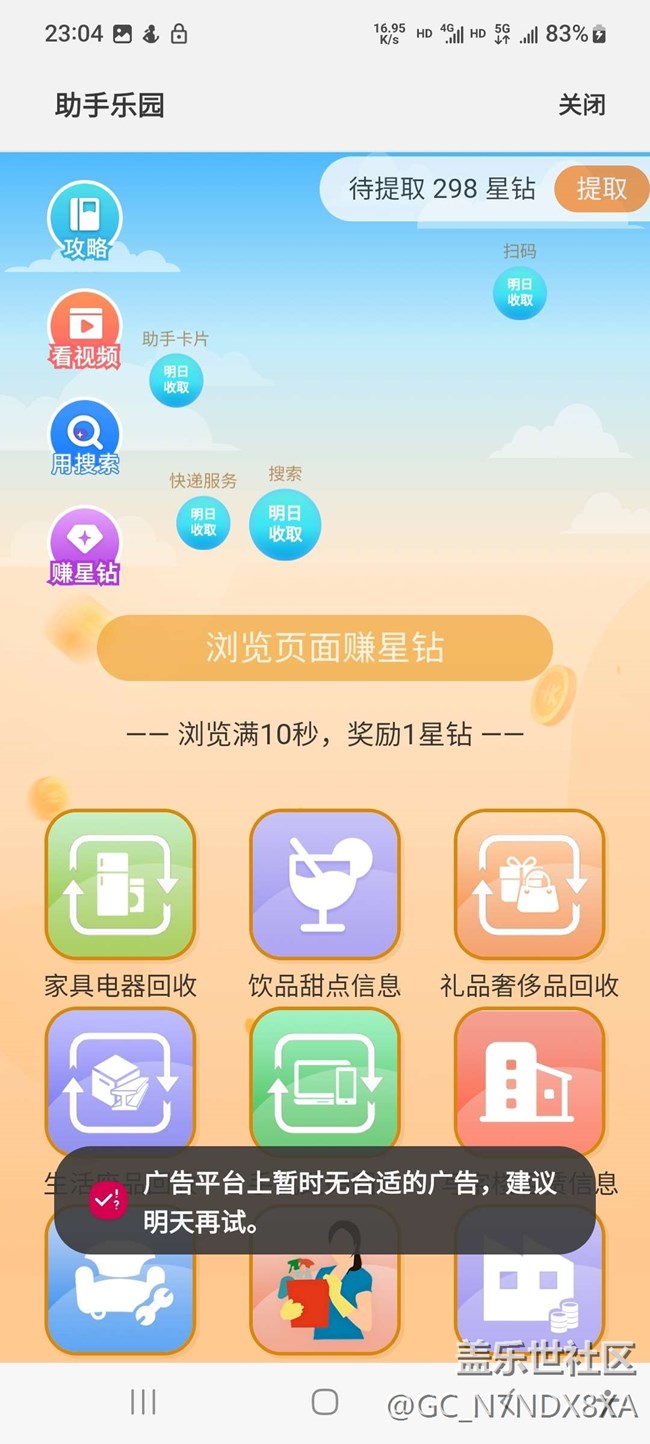Go to the phone home screen
The width and height of the screenshot is (650, 1444).
325,1402
